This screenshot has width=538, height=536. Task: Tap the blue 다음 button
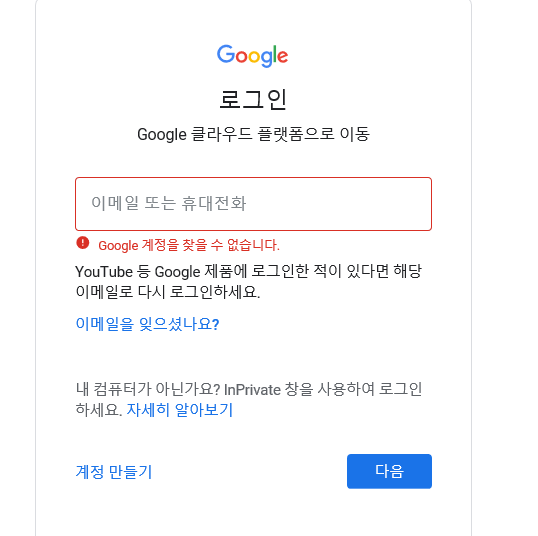click(389, 471)
